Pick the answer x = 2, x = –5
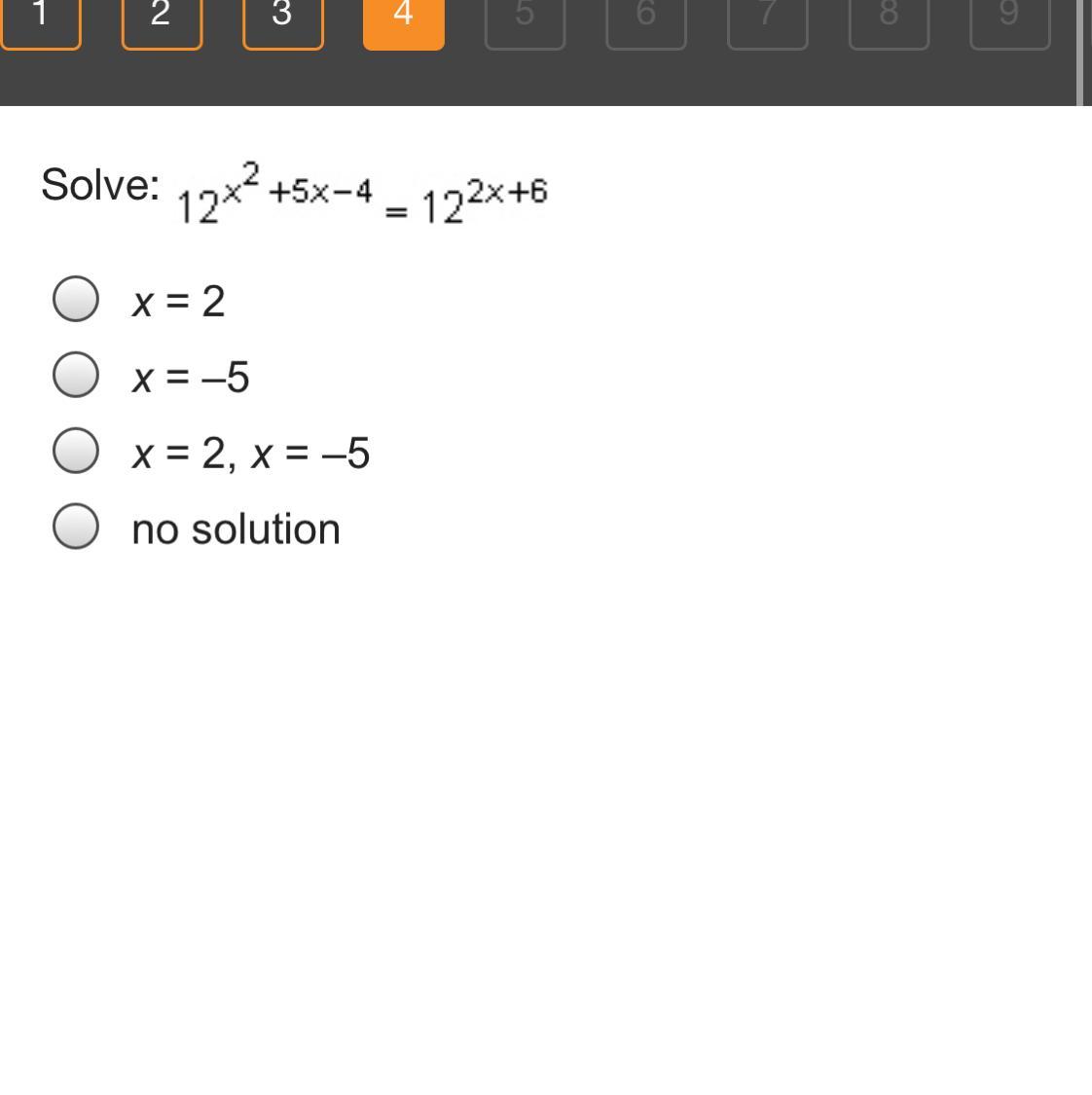The image size is (1092, 1095). click(76, 451)
